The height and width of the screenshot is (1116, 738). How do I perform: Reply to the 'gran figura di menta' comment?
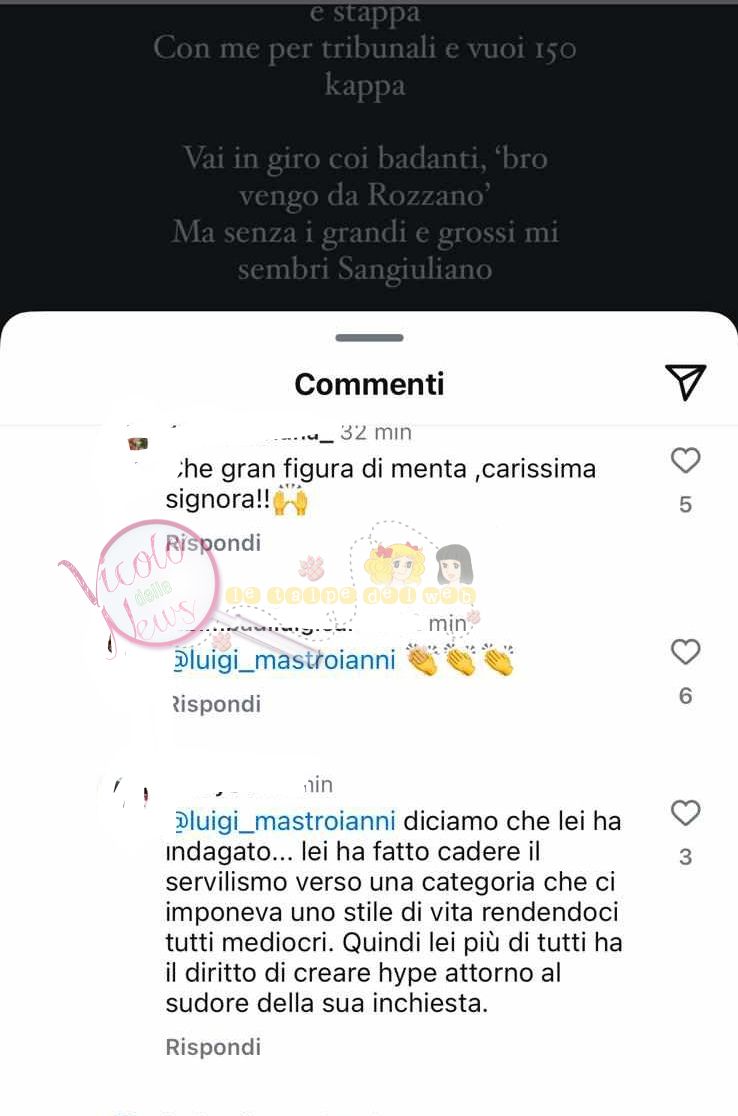[214, 543]
